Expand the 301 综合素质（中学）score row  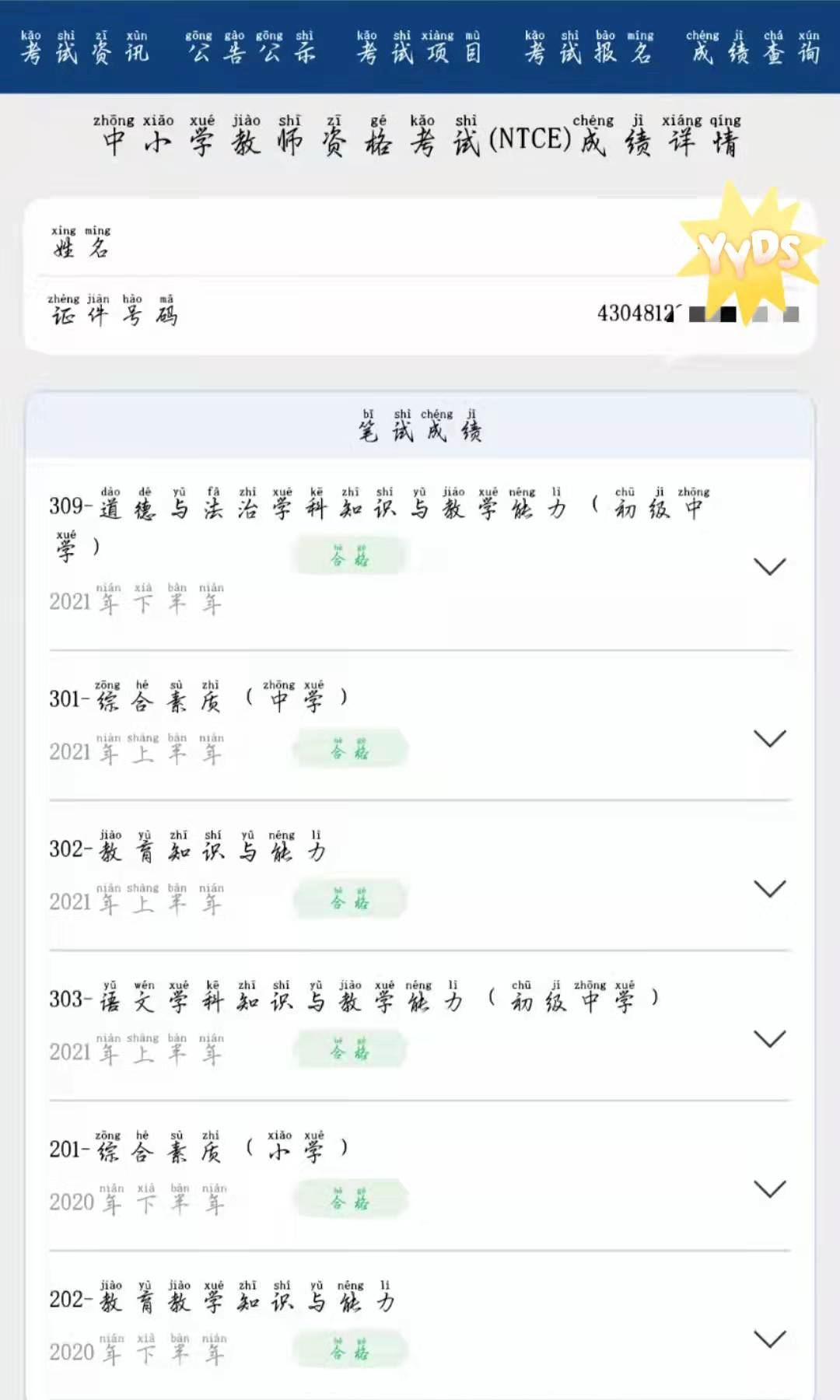tap(769, 738)
